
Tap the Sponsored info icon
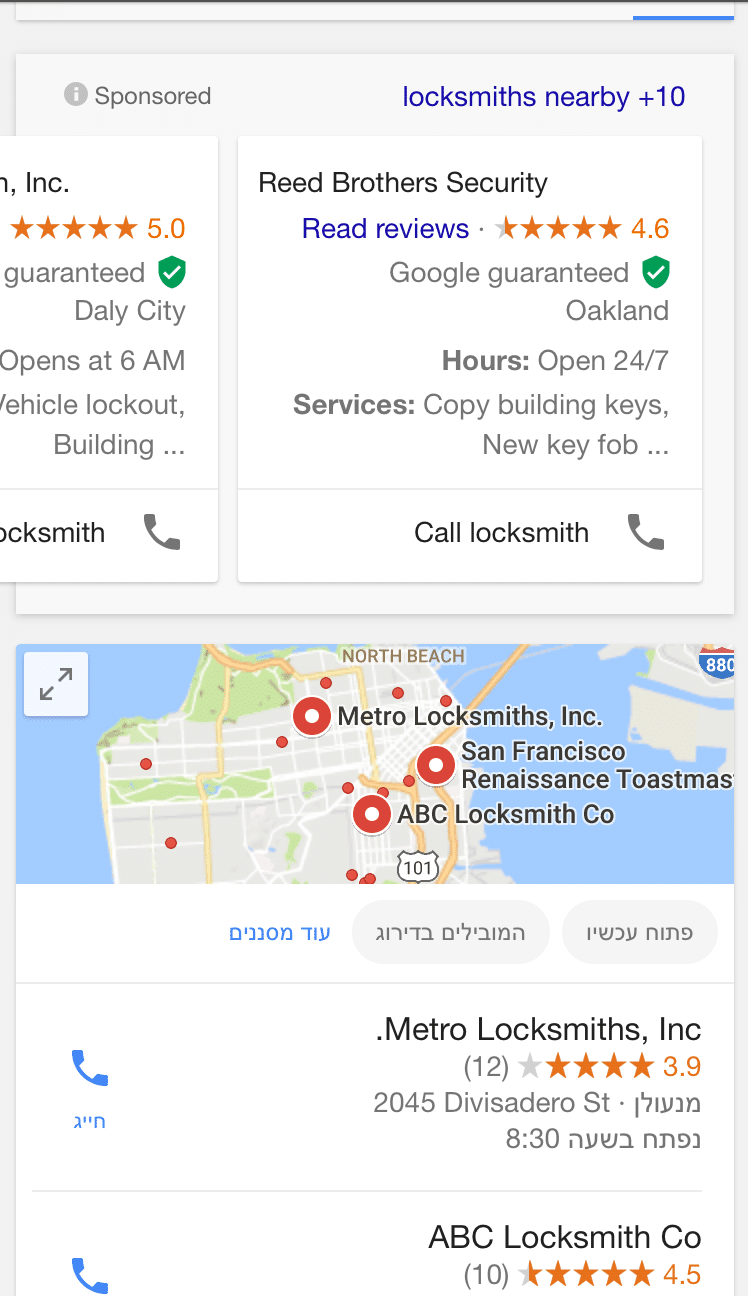tap(76, 95)
